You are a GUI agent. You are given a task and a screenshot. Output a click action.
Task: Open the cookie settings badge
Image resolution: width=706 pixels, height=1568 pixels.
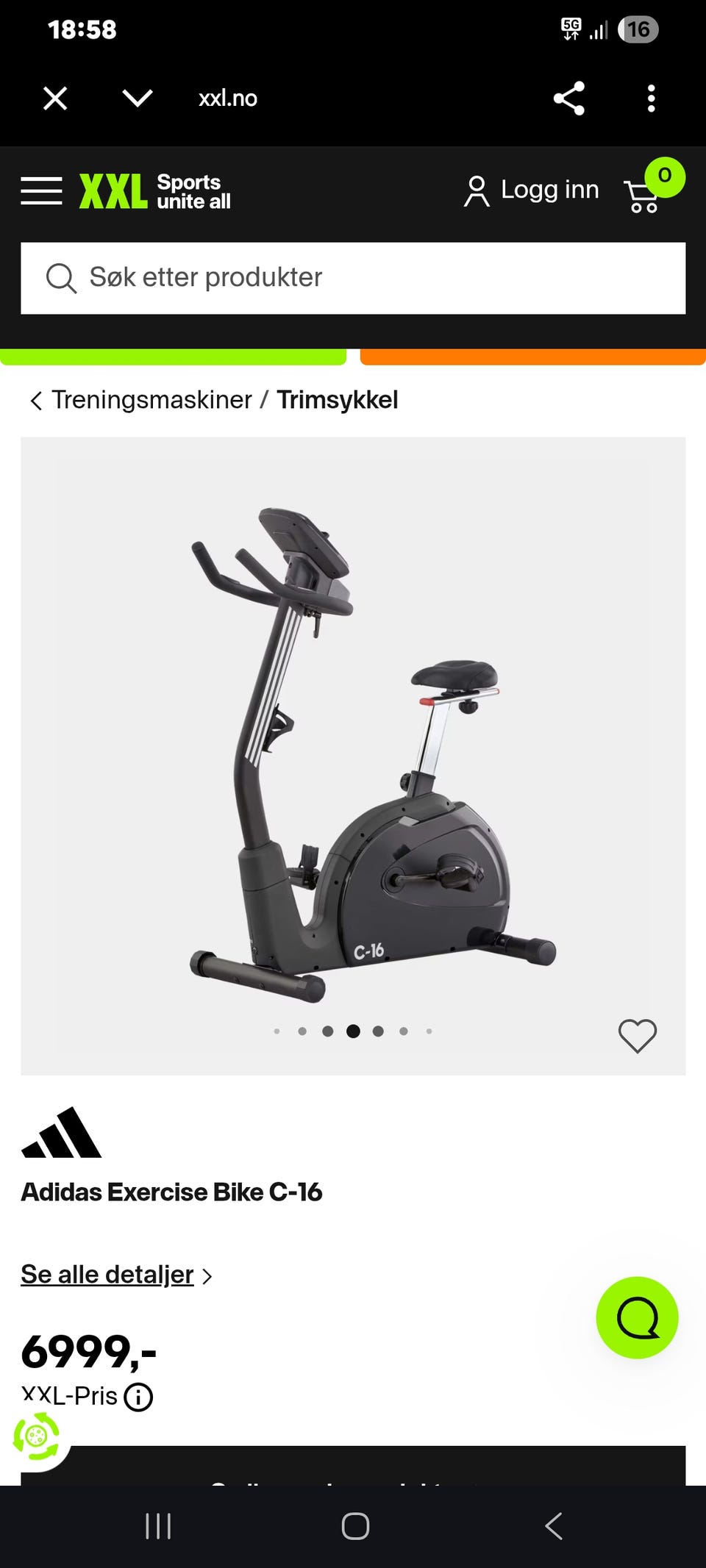click(x=36, y=1436)
